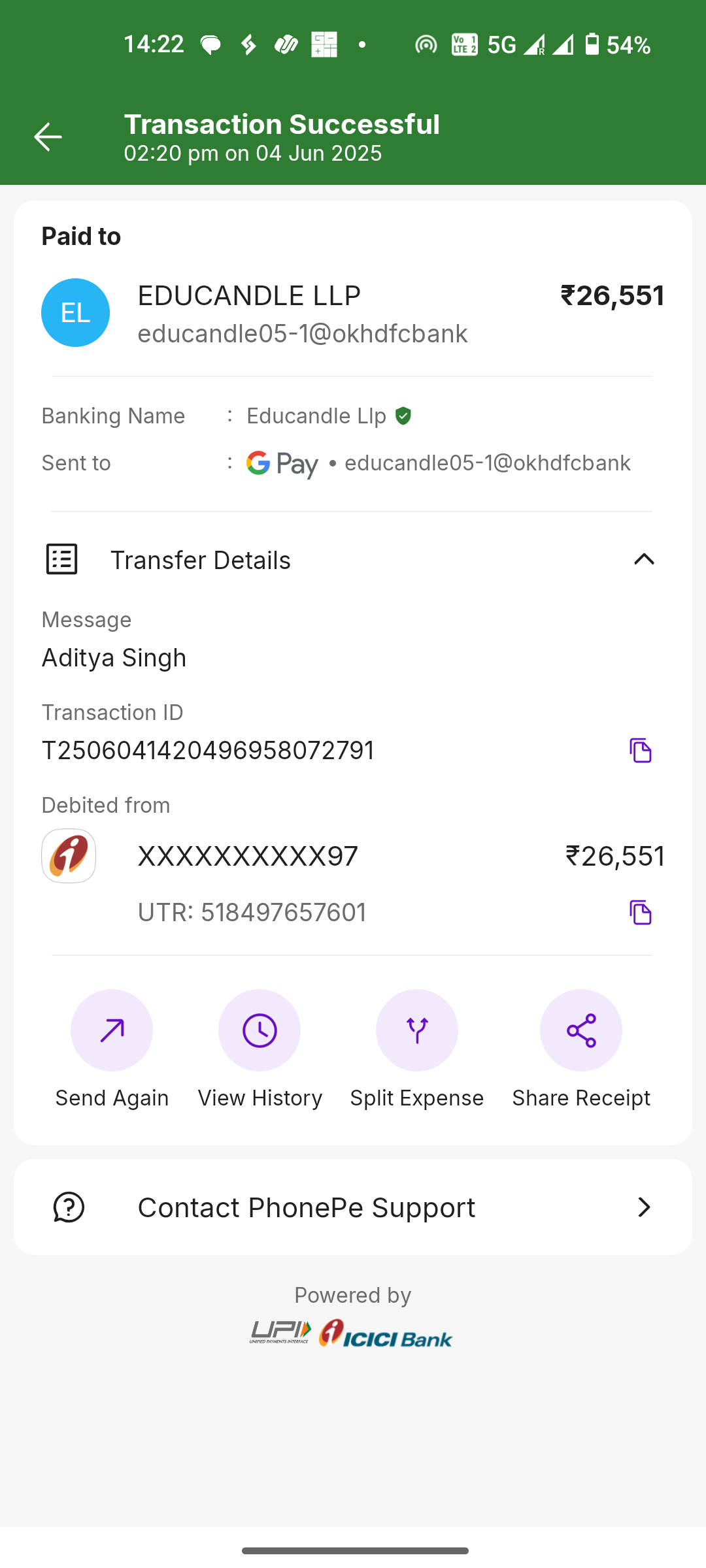This screenshot has height=1568, width=706.
Task: Open View History
Action: 260,1030
